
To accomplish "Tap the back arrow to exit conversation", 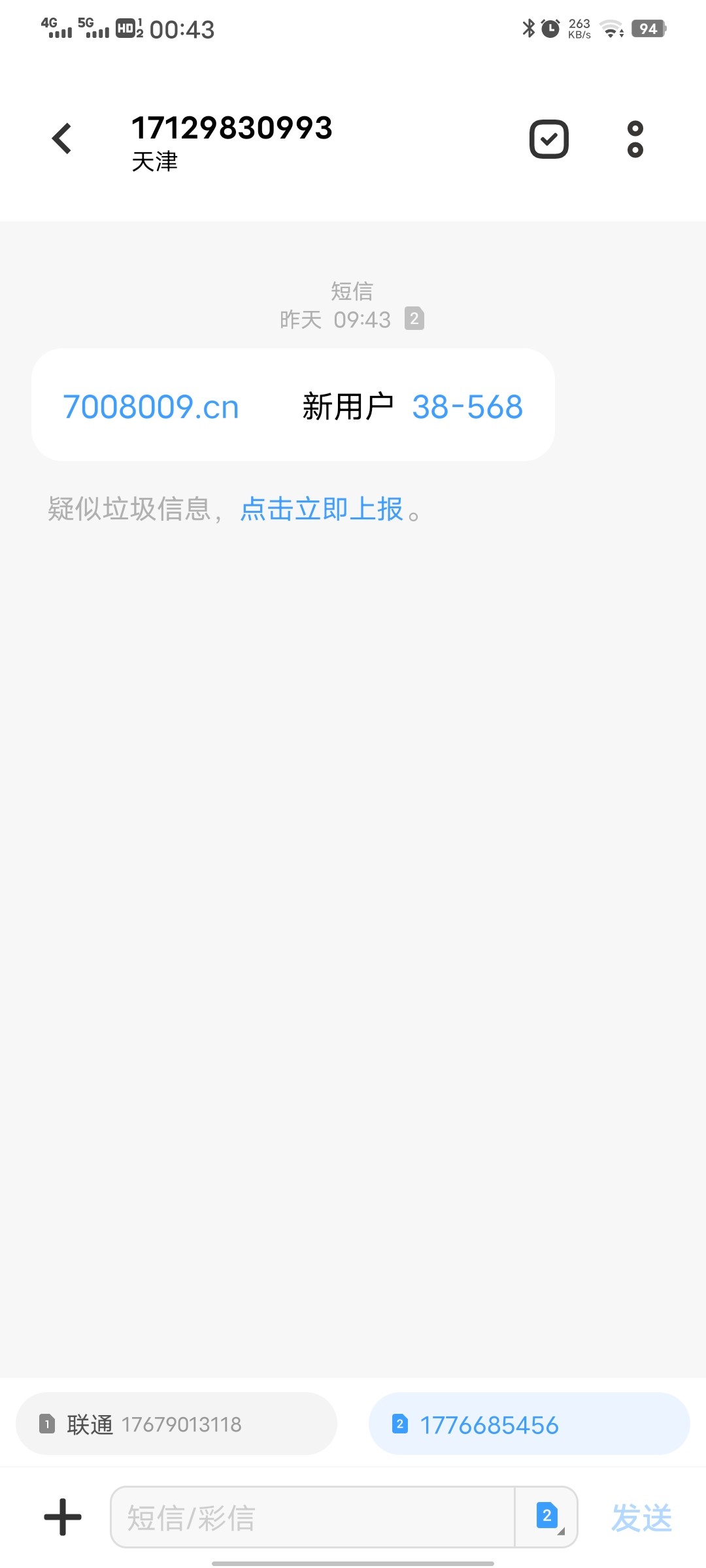I will click(62, 138).
